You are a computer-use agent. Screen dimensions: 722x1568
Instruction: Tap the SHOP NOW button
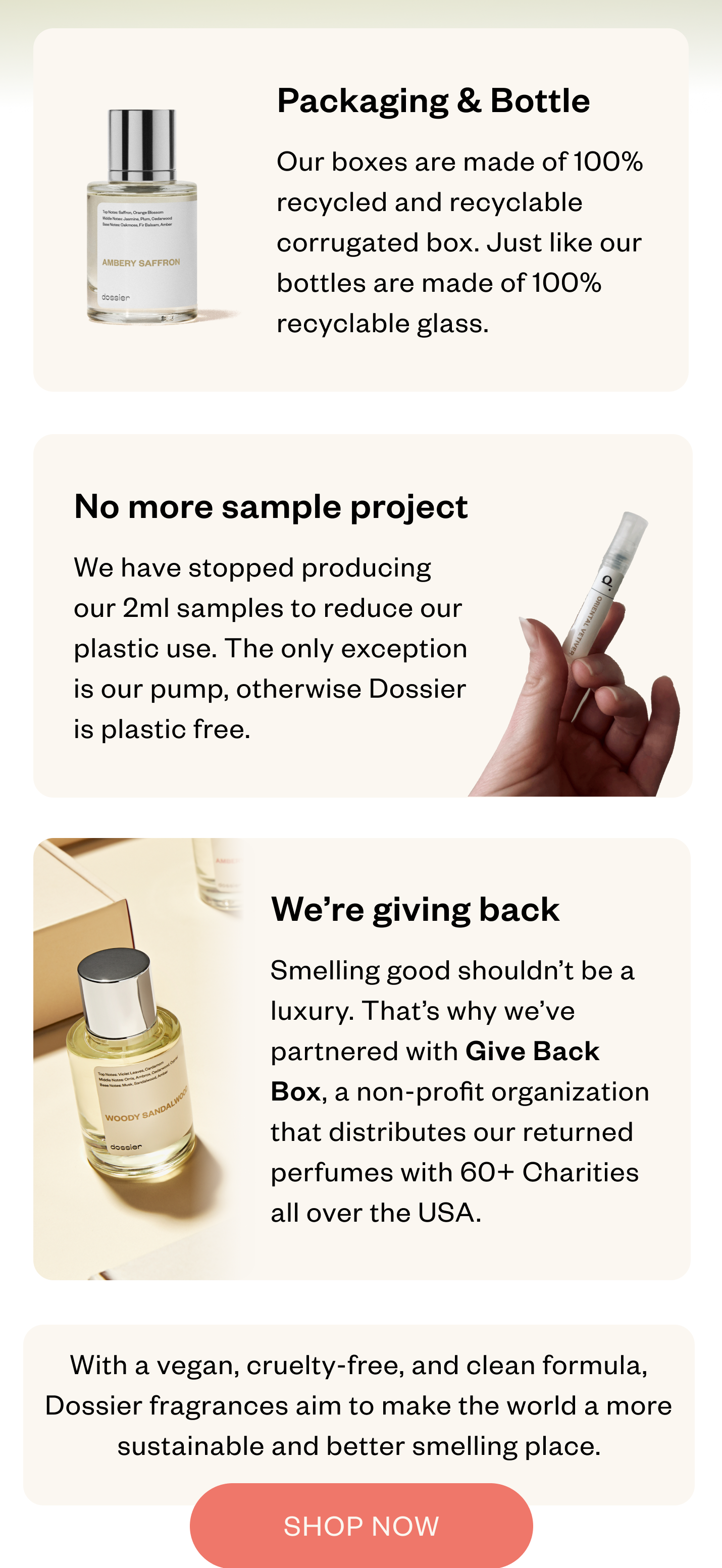[x=361, y=1526]
